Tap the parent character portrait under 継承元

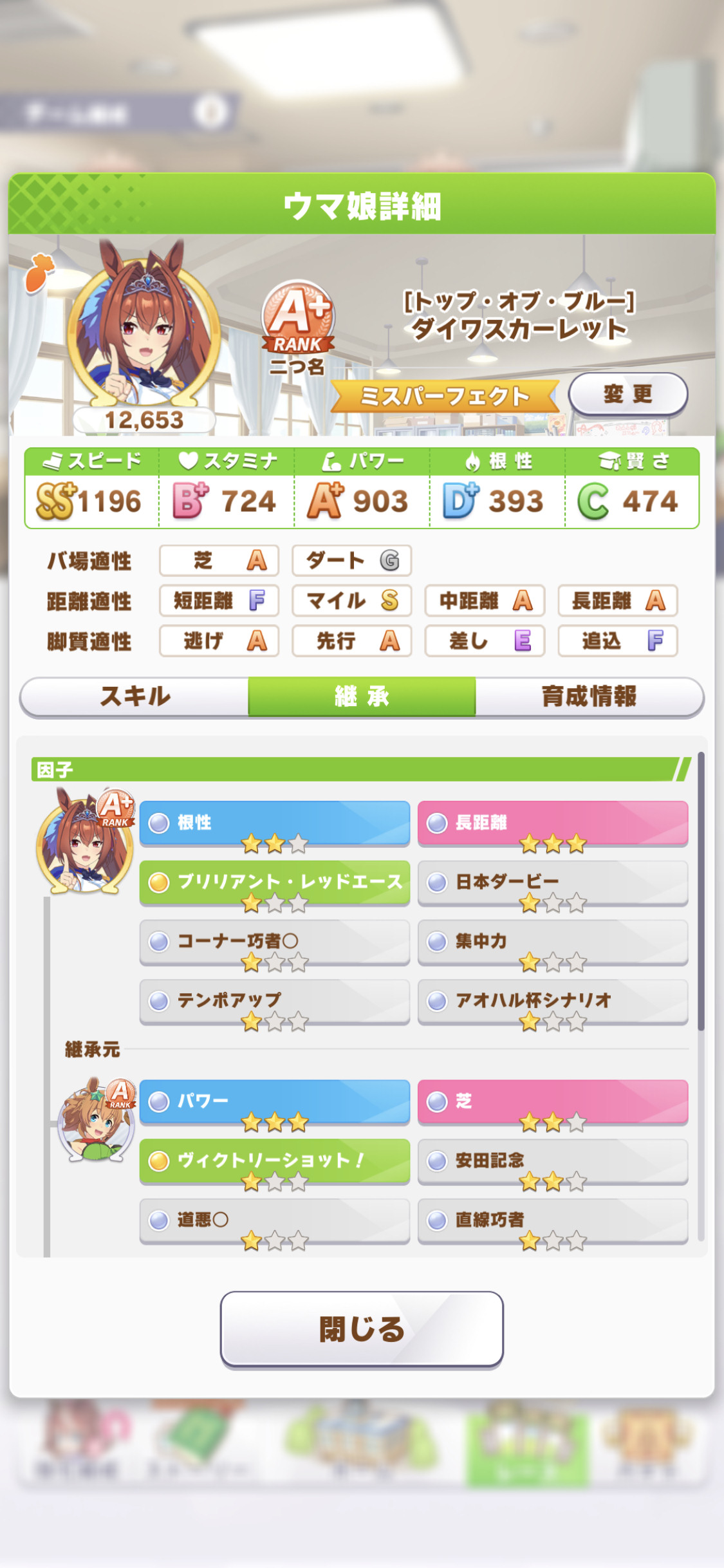coord(97,1120)
